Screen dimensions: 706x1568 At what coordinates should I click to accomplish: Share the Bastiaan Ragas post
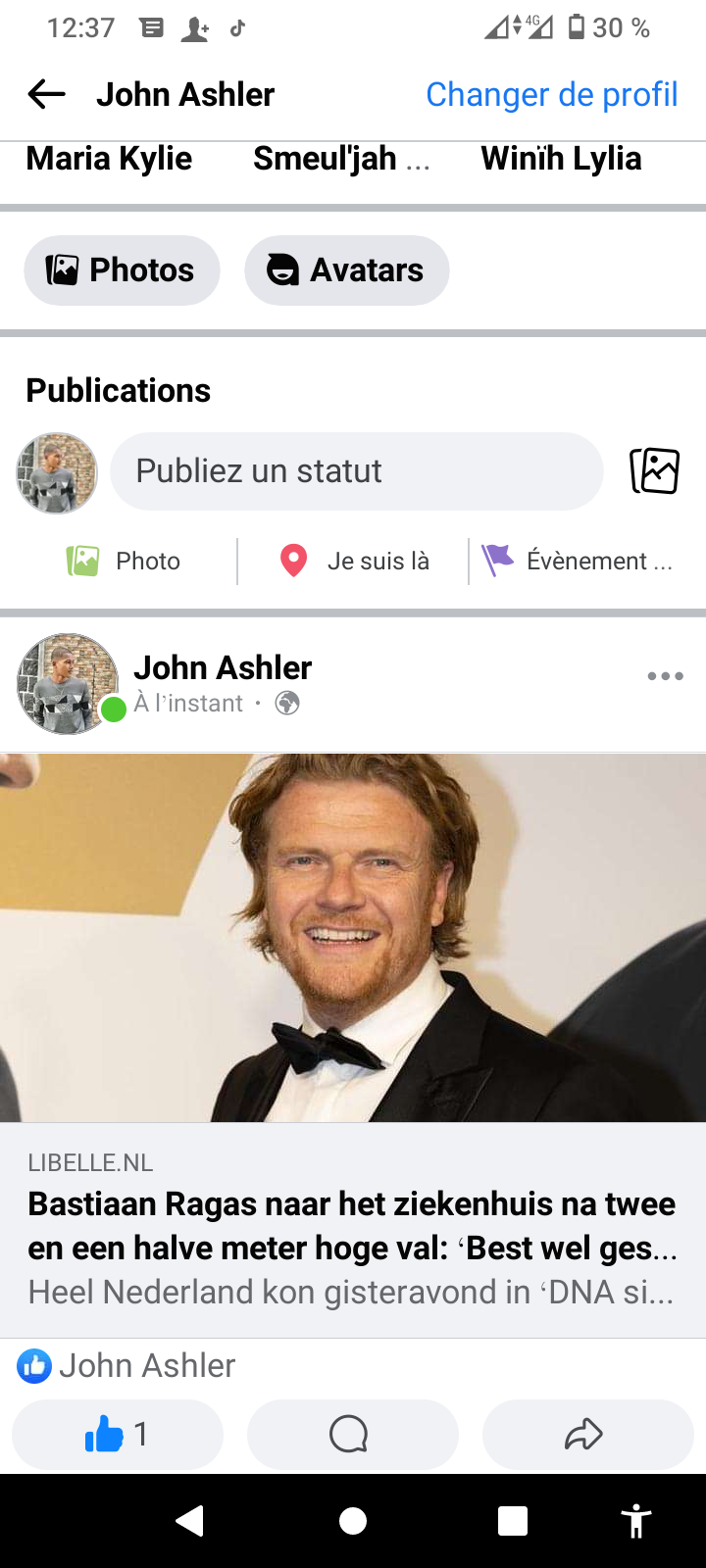584,1435
